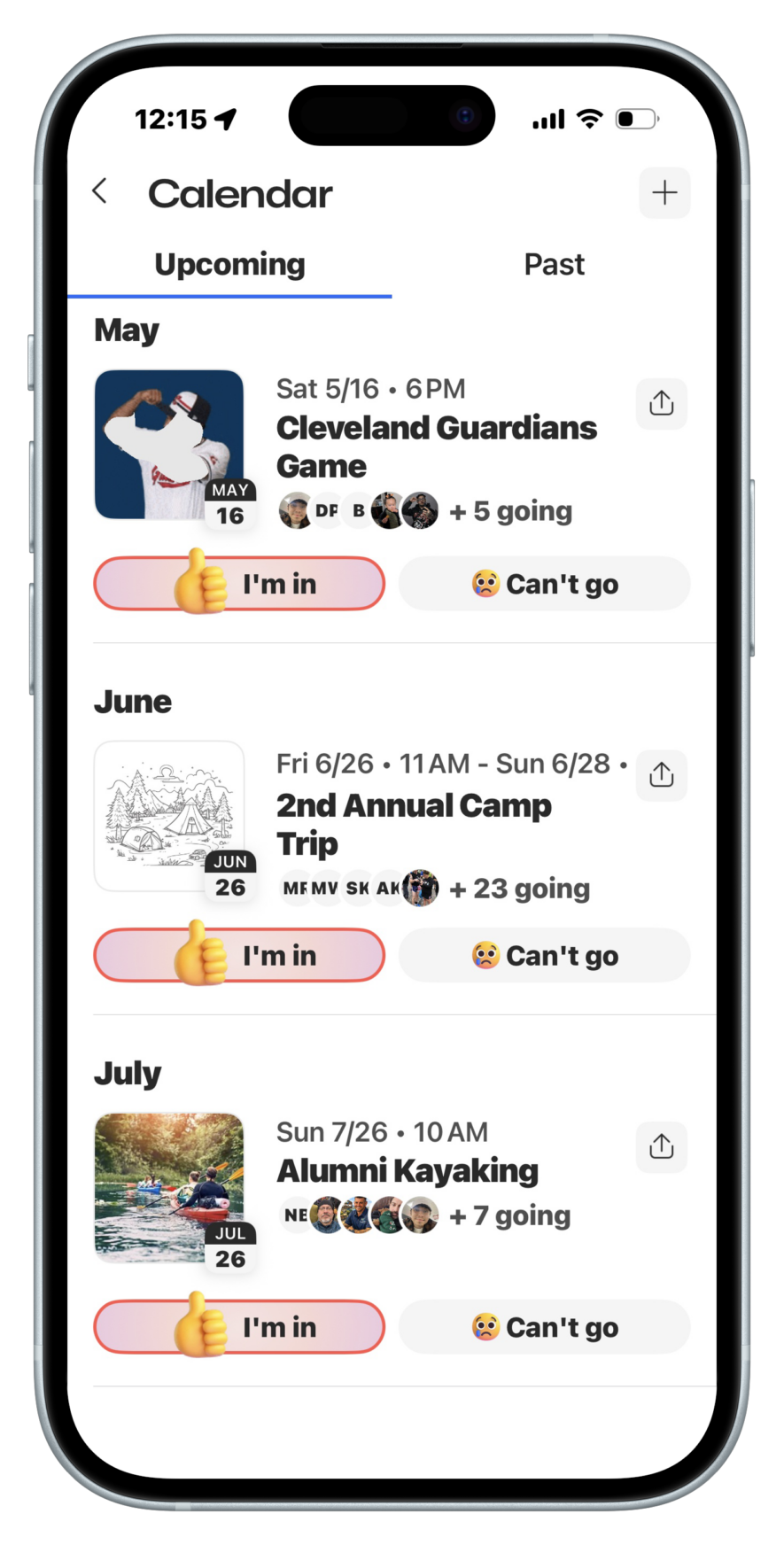This screenshot has width=784, height=1545.
Task: Select the Upcoming tab
Action: [x=229, y=264]
